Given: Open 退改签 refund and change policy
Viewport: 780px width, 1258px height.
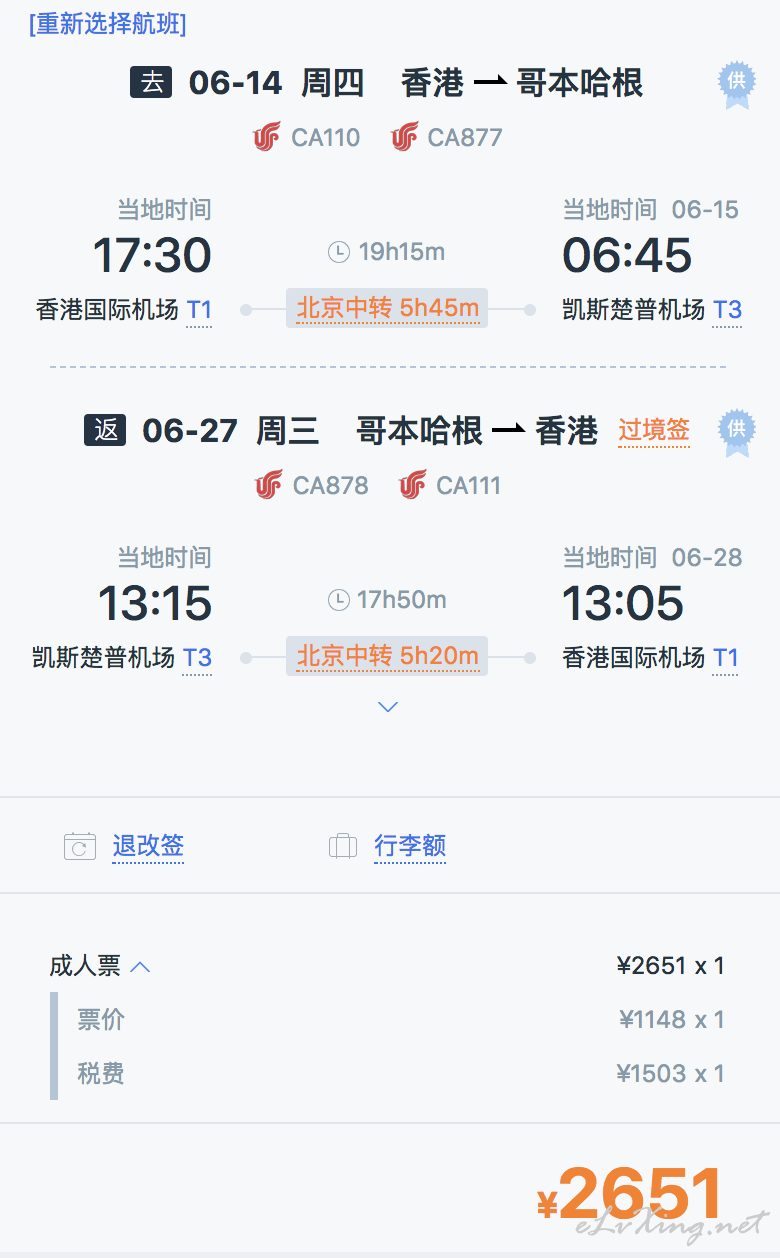Looking at the screenshot, I should click(148, 846).
